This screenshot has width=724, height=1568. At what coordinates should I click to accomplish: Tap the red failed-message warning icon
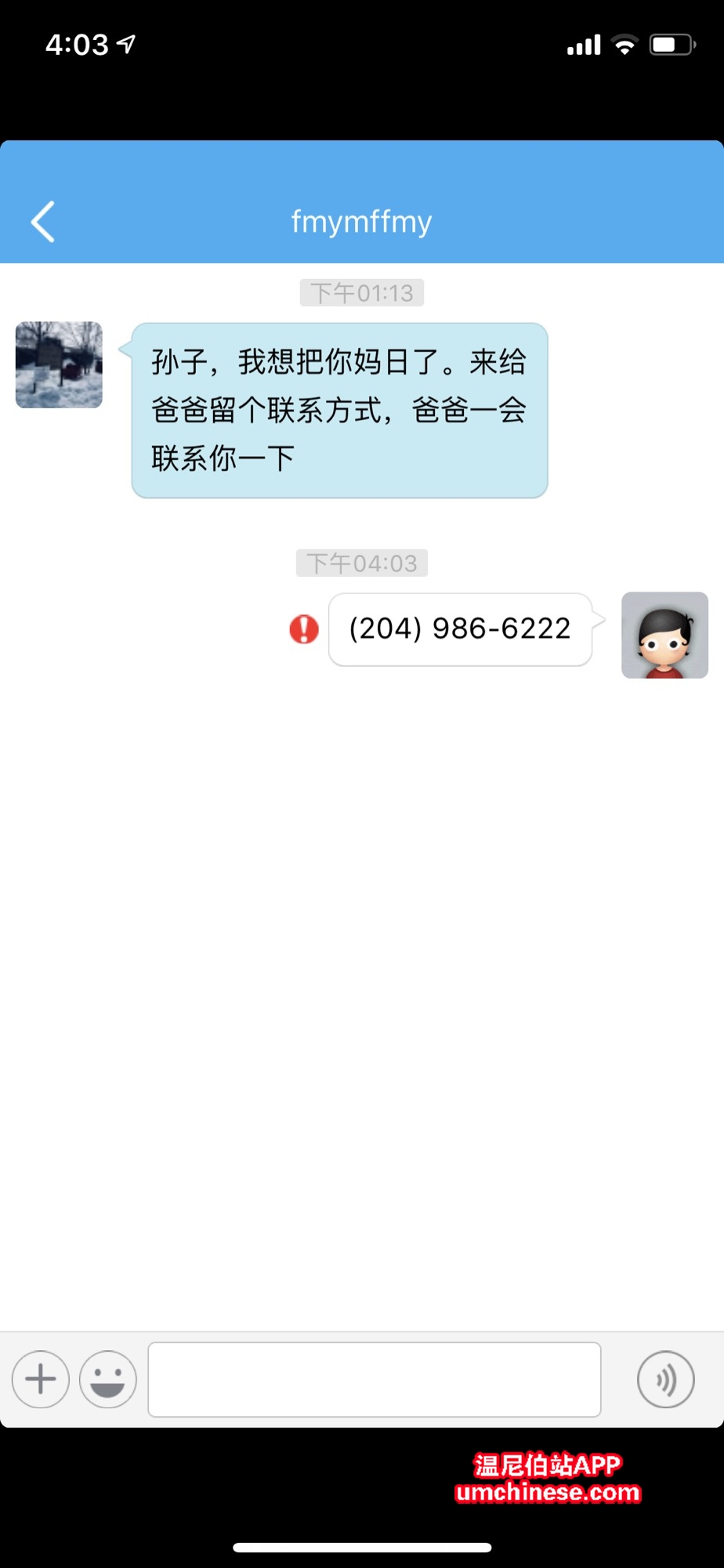(304, 629)
